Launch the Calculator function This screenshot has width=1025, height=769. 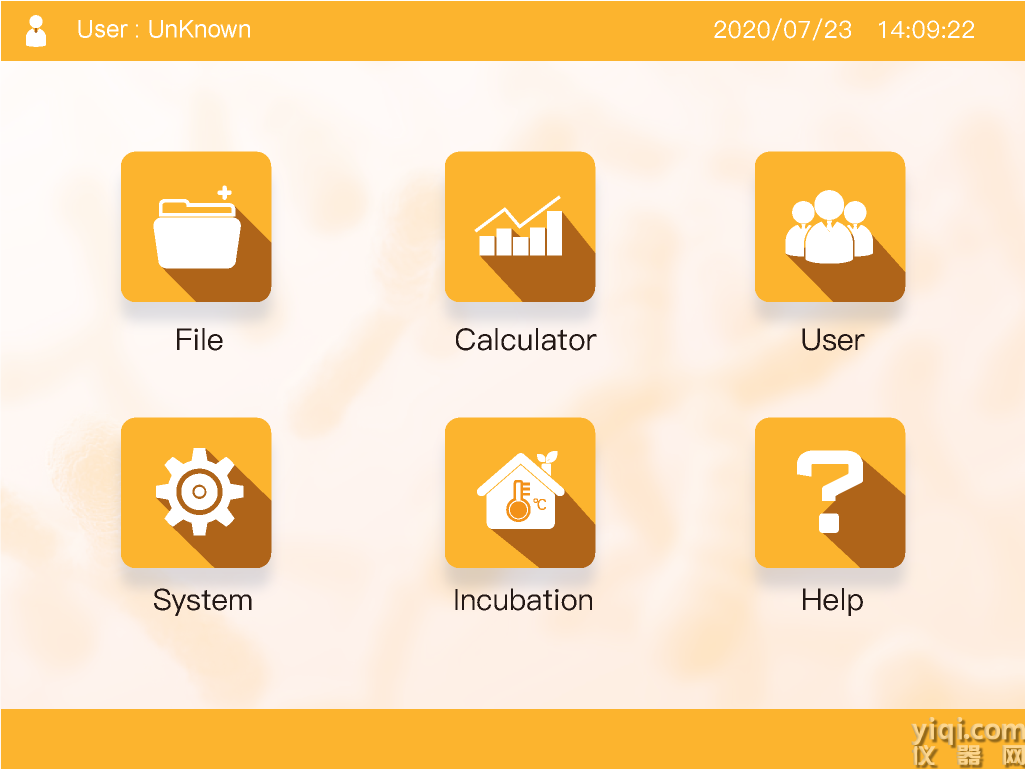(520, 227)
